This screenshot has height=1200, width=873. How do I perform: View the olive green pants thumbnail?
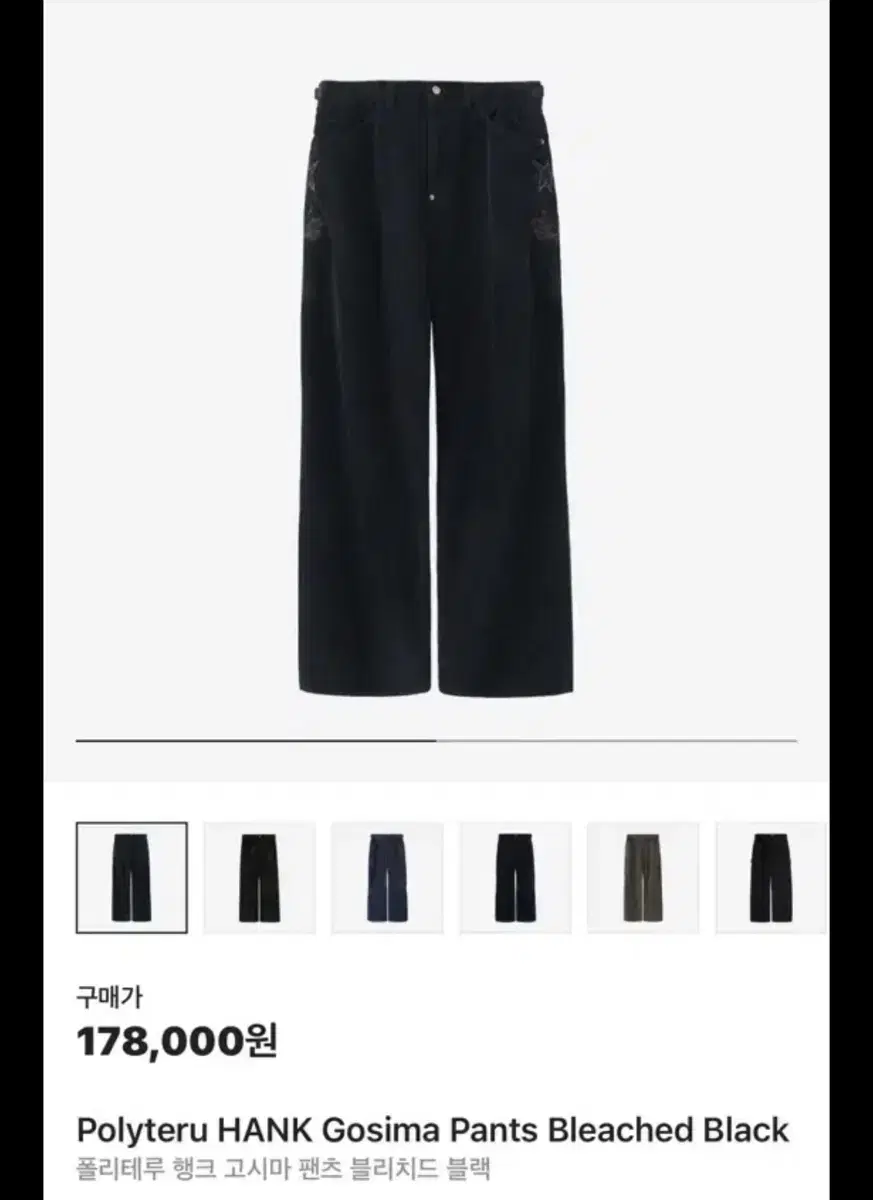click(x=642, y=875)
